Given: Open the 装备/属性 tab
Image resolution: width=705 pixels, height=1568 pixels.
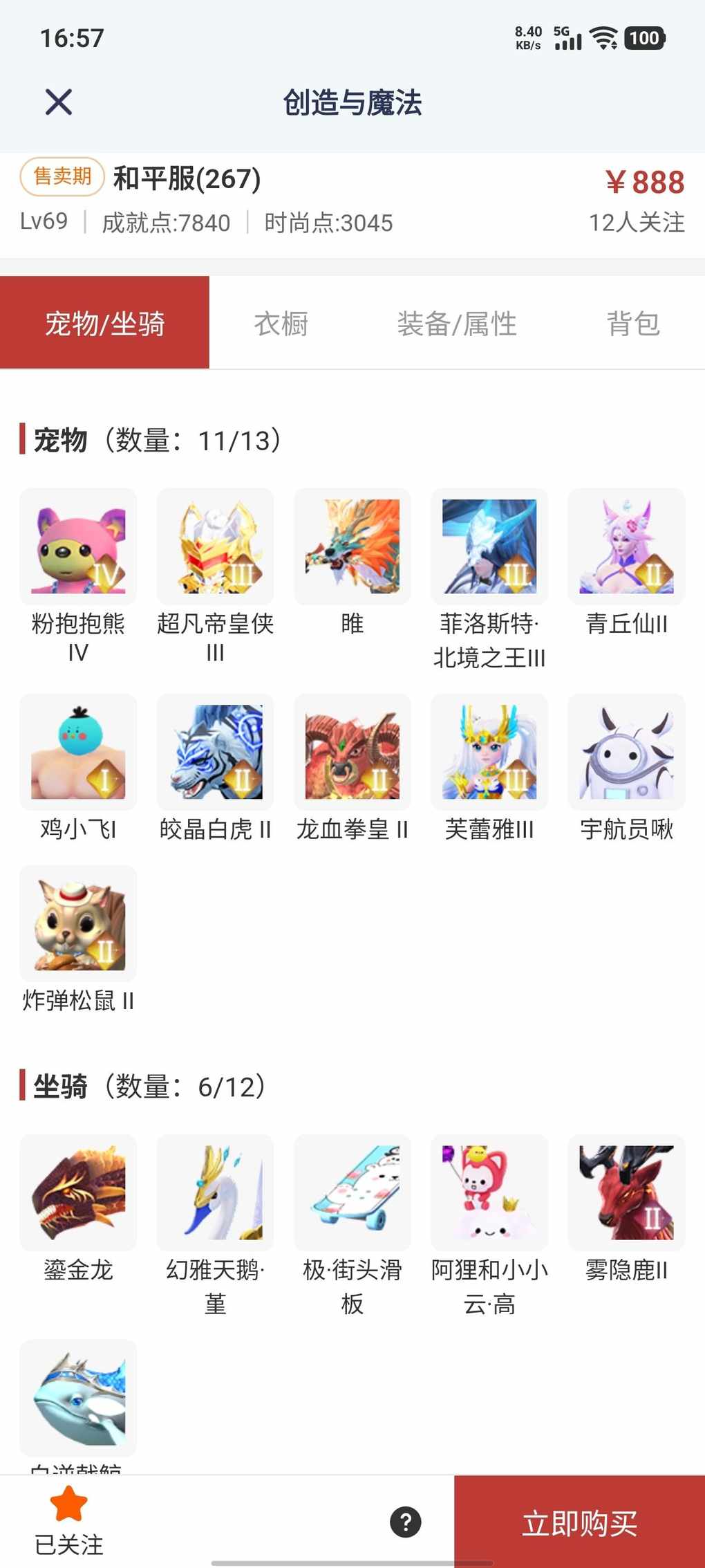Looking at the screenshot, I should [456, 324].
